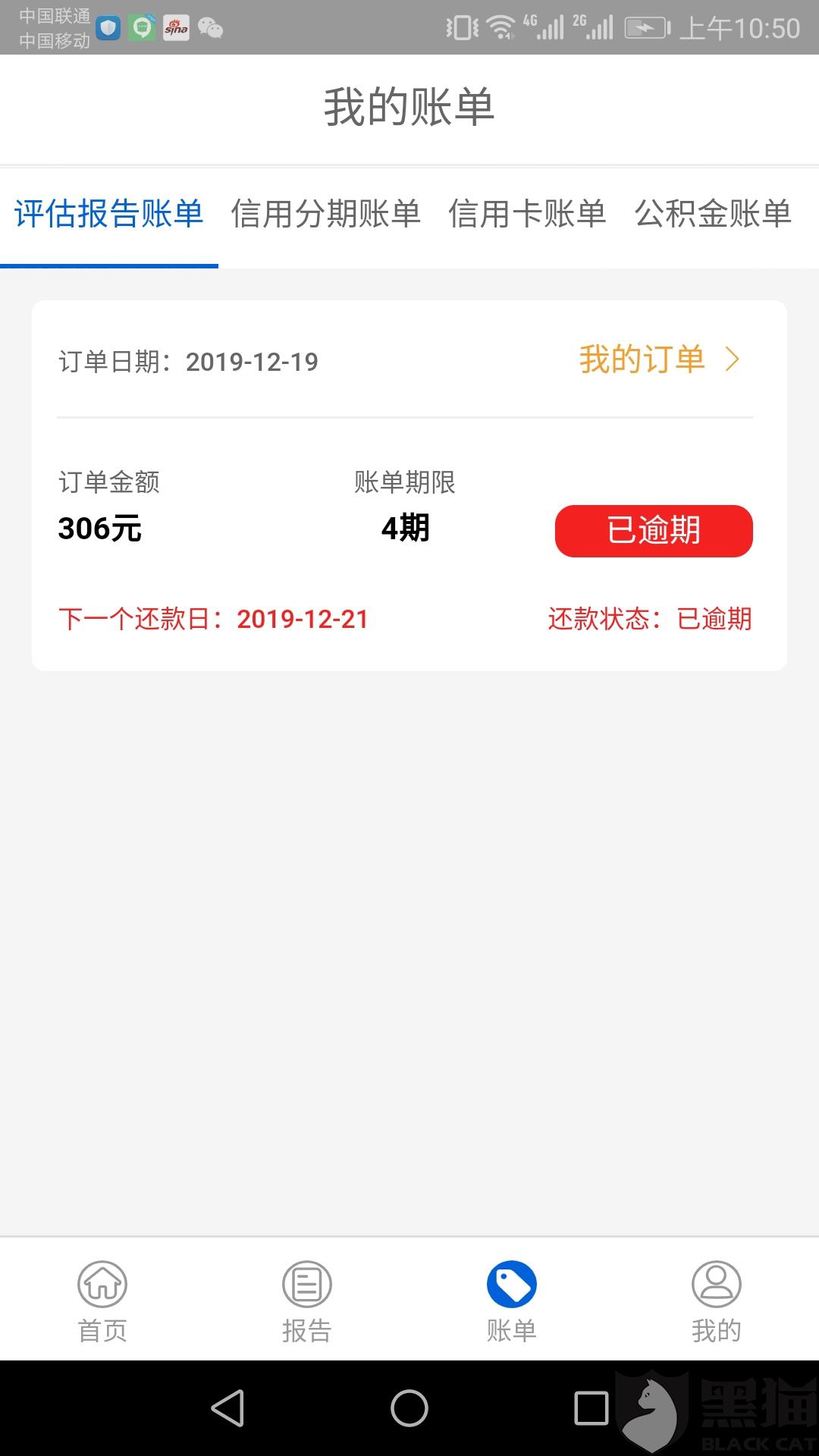Tap the system back button
Screen dimensions: 819x1456
[x=227, y=1409]
